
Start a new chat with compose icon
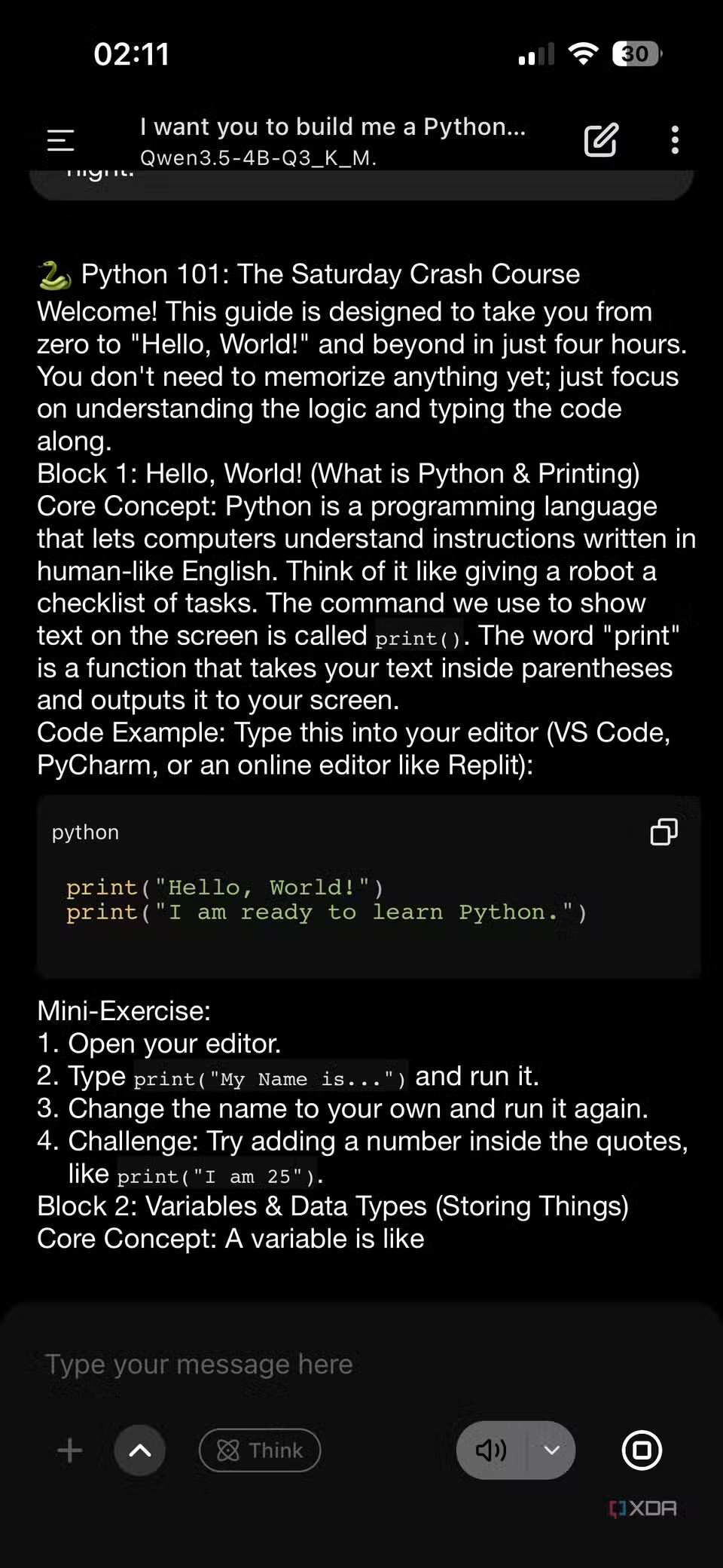(x=601, y=140)
